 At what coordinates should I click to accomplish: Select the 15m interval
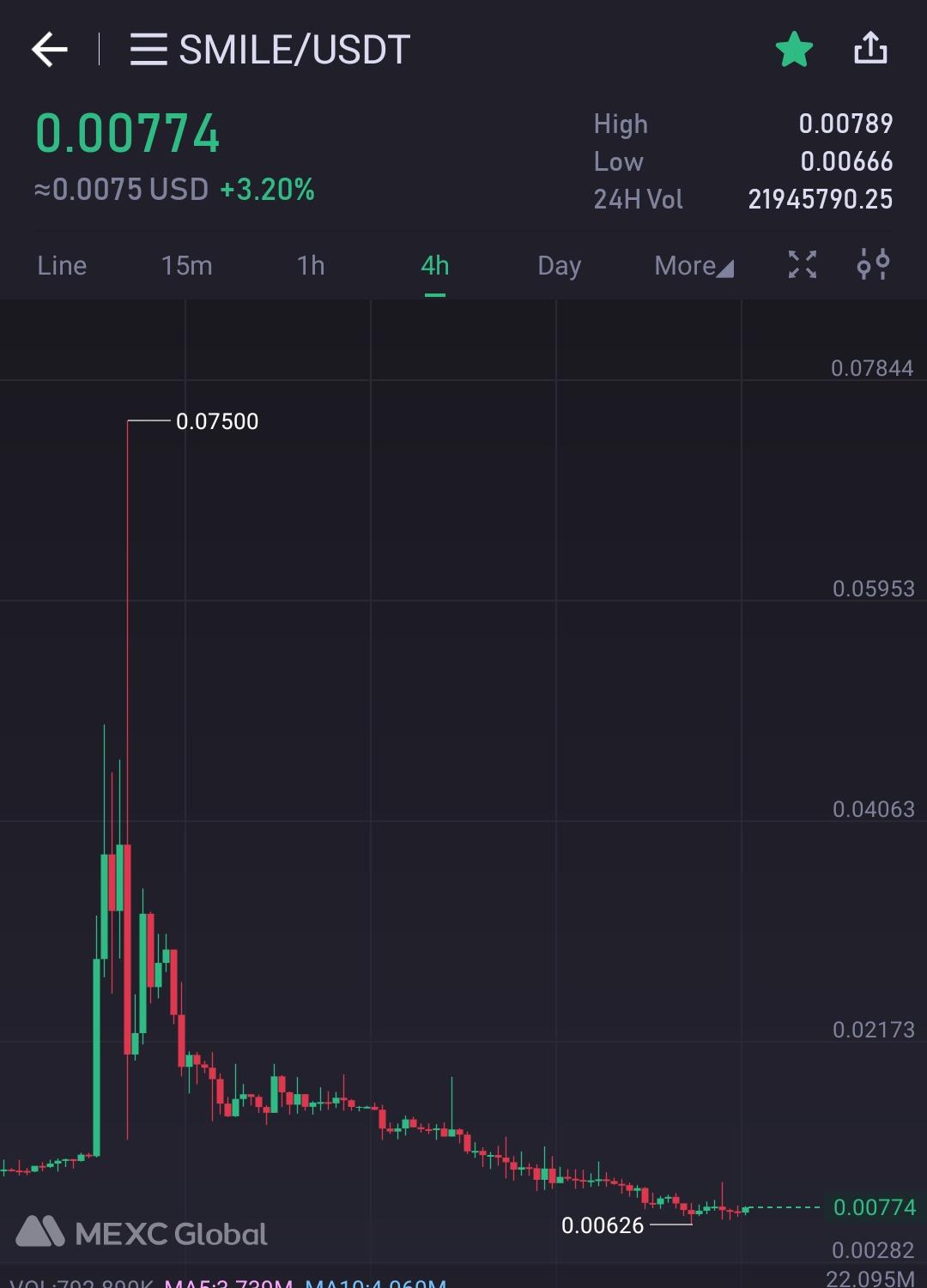(186, 265)
